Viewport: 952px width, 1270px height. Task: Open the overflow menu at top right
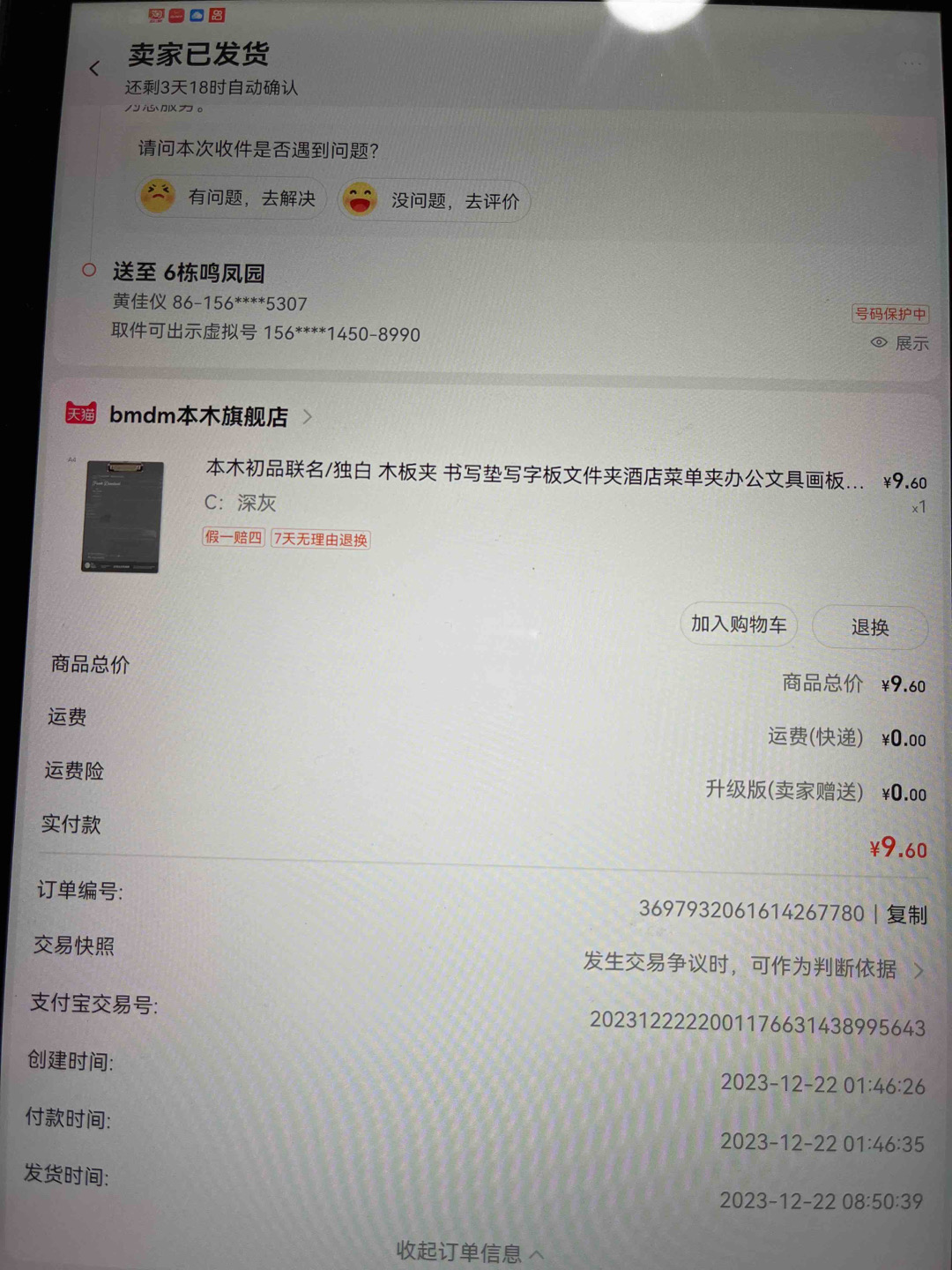click(911, 63)
